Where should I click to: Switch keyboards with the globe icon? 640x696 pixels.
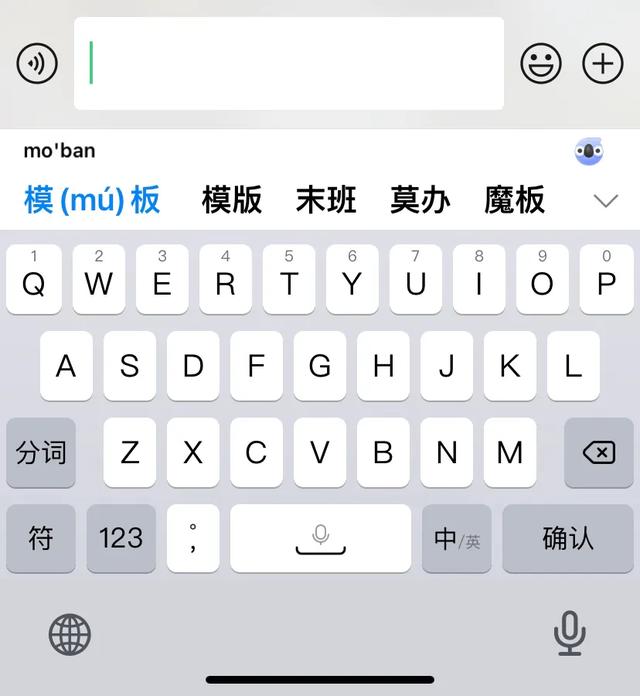[70, 634]
